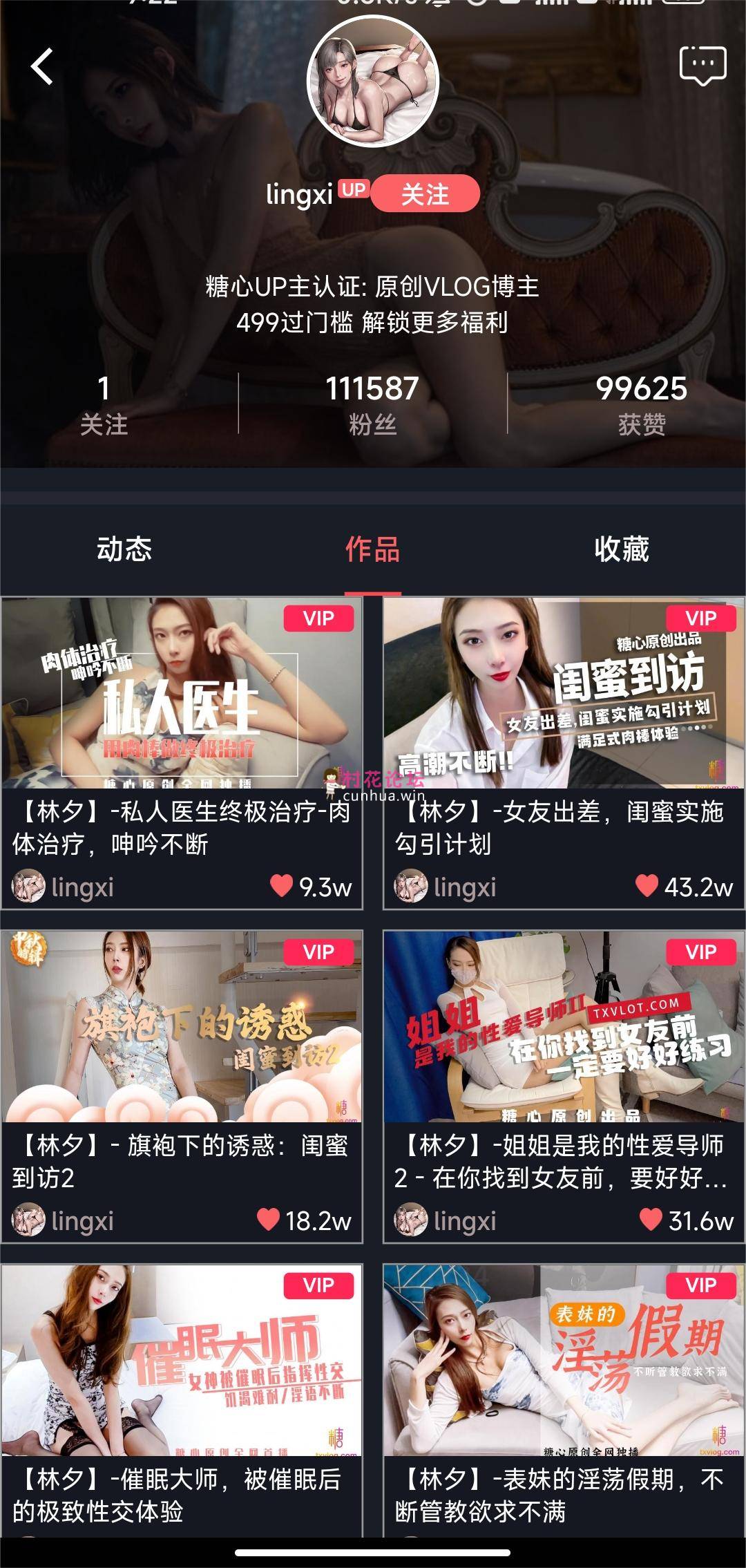Tap the lingxi author name under 姐姐是我的 card
The width and height of the screenshot is (746, 1568).
[x=465, y=1221]
